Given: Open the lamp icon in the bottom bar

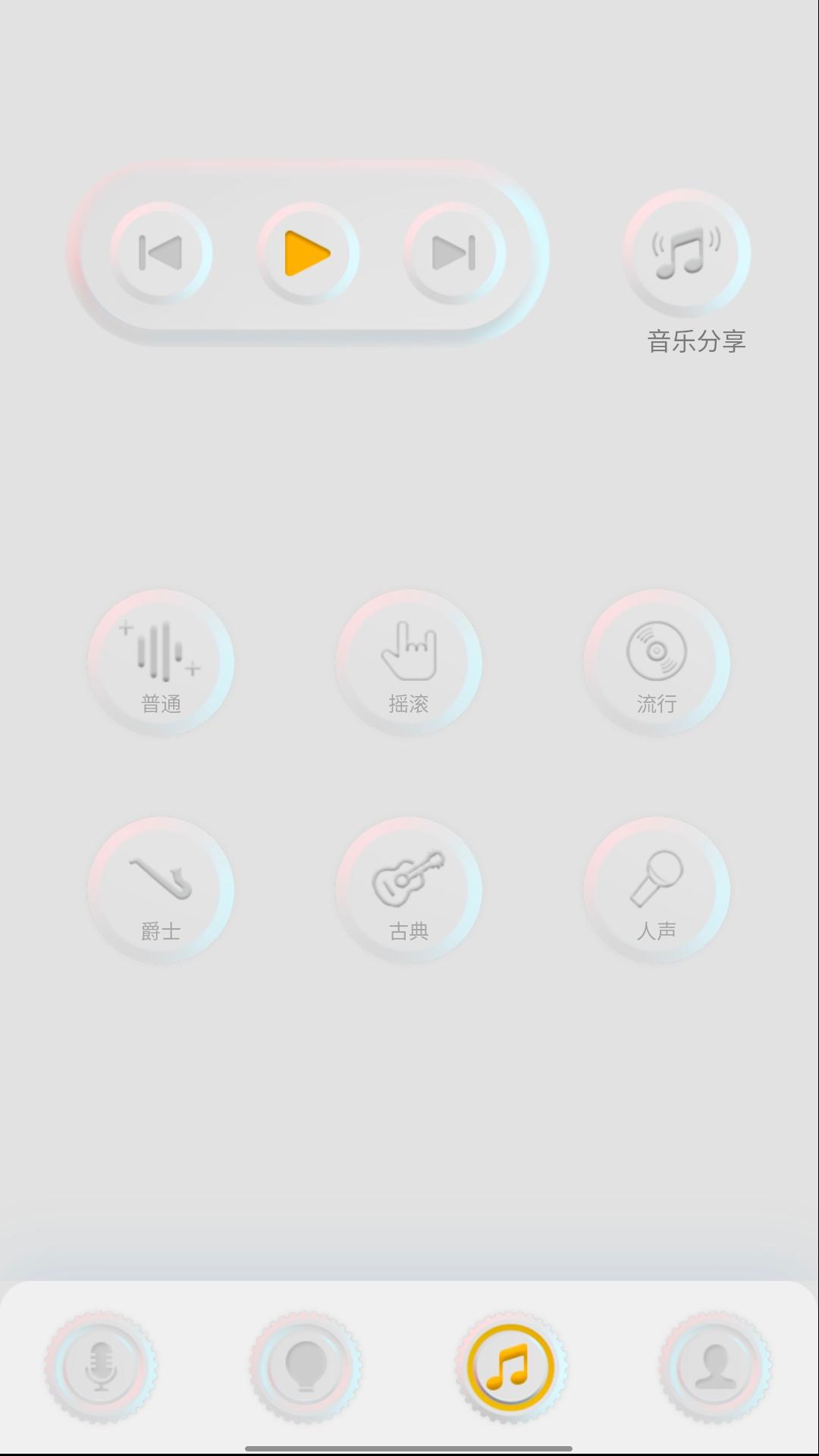Looking at the screenshot, I should (306, 1368).
